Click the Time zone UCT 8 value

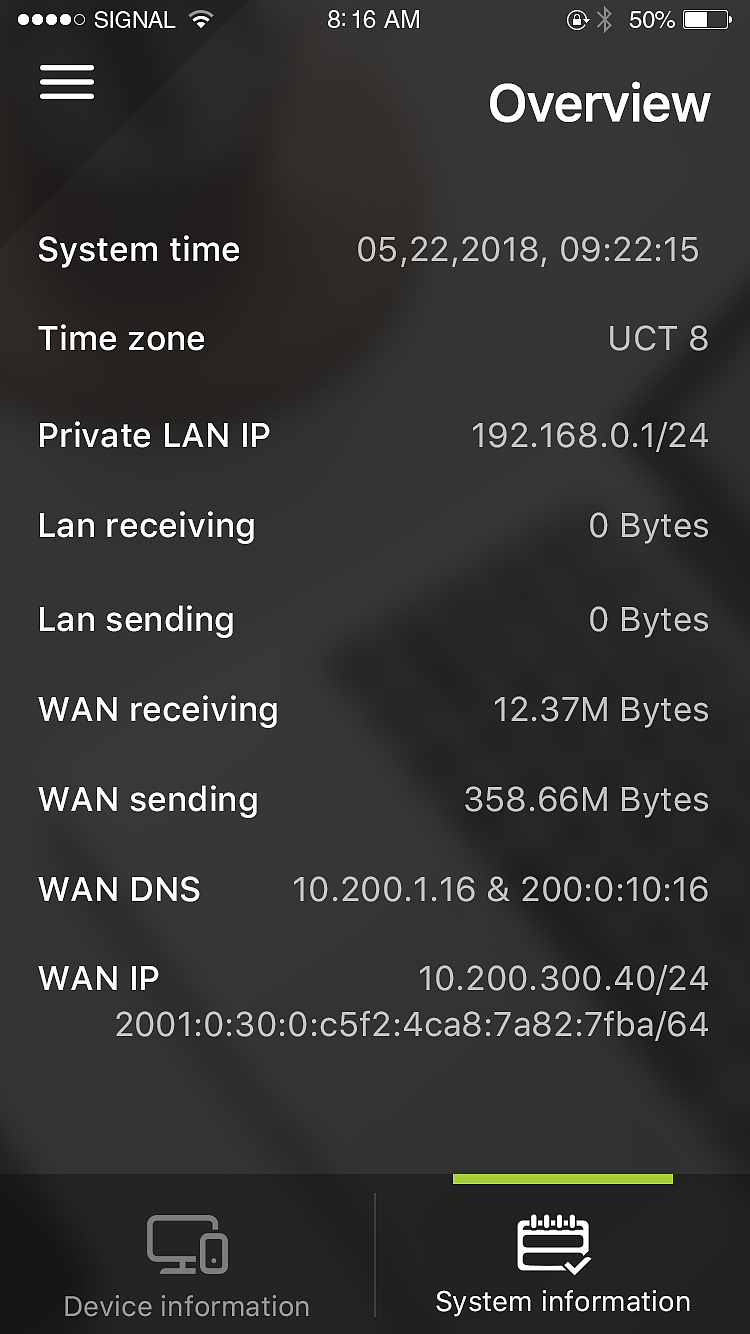point(659,338)
